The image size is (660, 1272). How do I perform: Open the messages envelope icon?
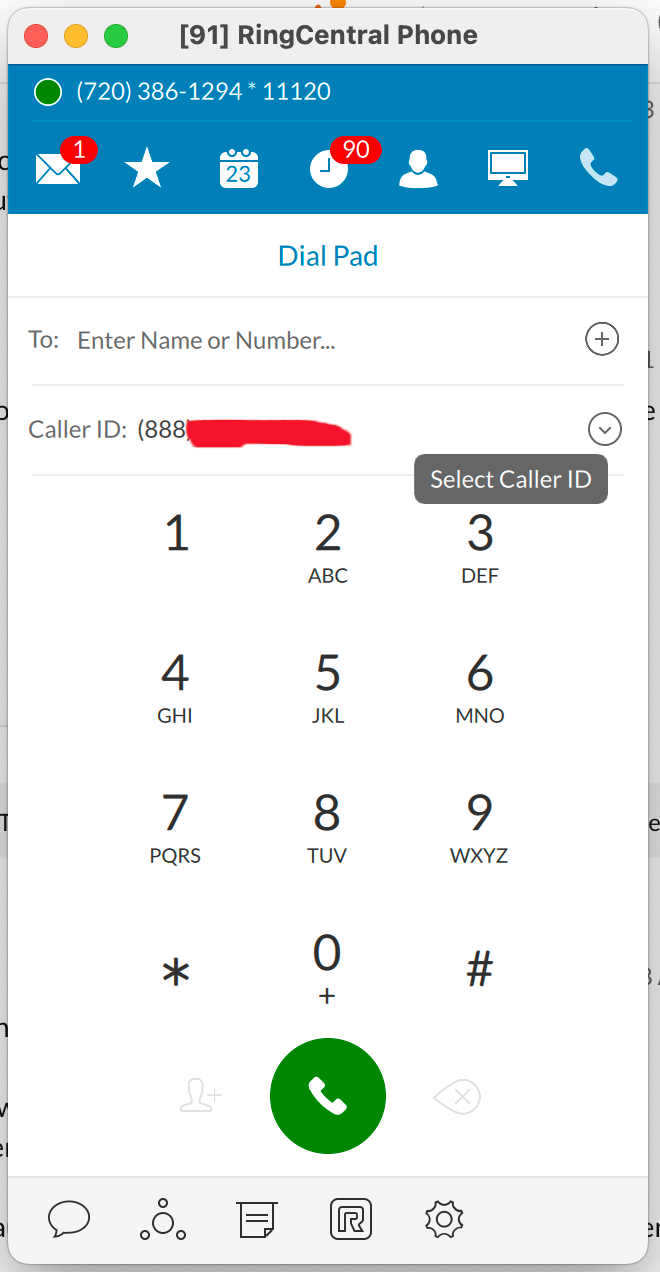coord(57,169)
